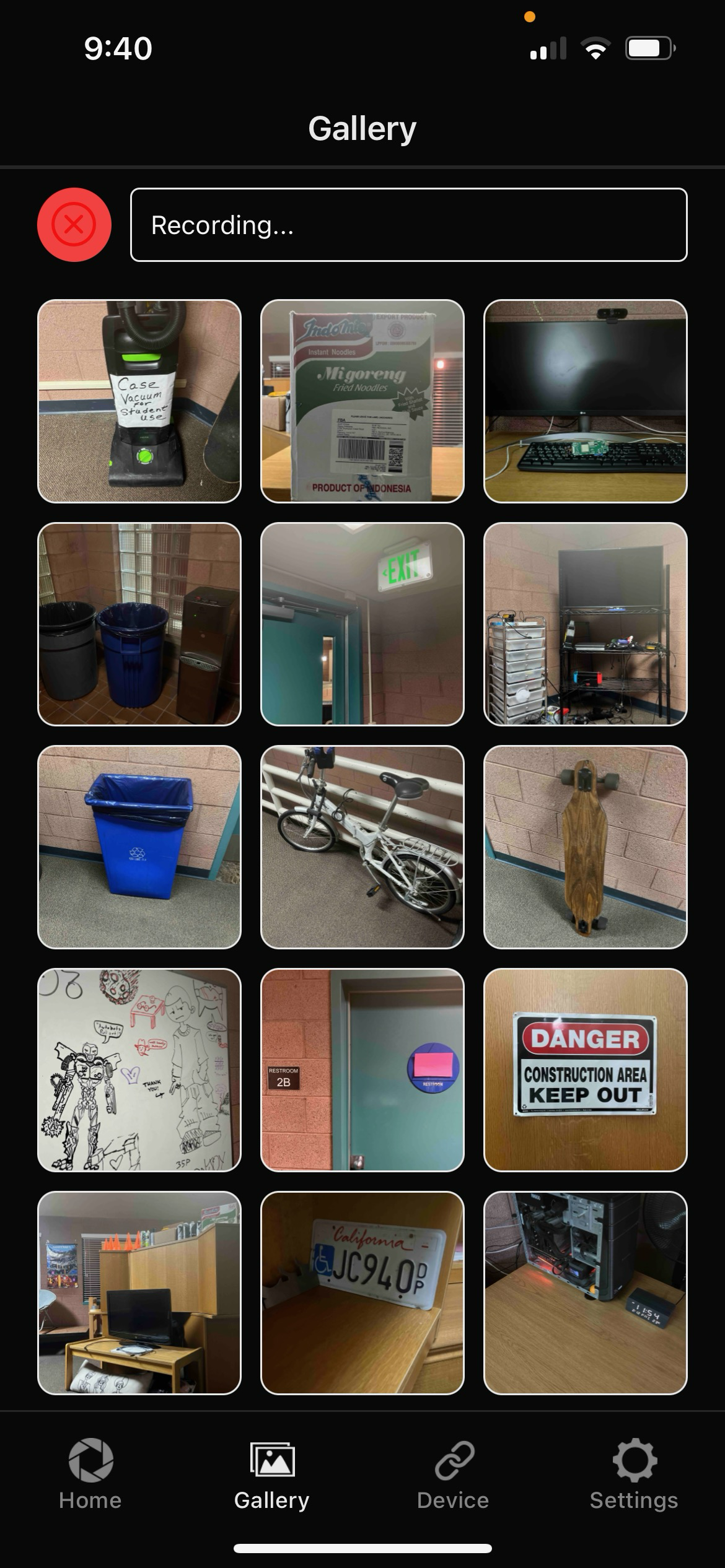Open the folding bicycle photo
This screenshot has width=725, height=1568.
pyautogui.click(x=362, y=847)
